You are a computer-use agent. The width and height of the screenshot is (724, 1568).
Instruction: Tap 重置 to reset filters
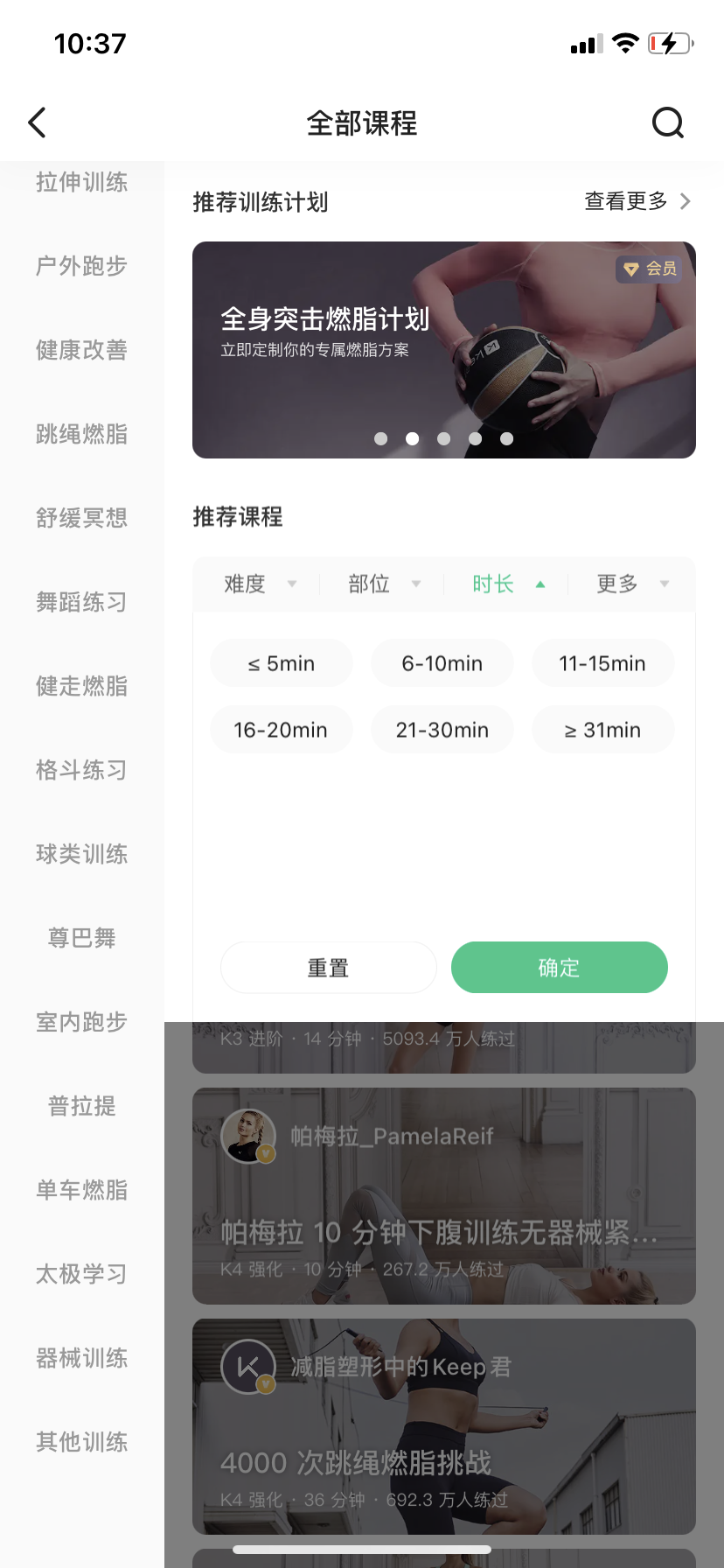point(329,968)
